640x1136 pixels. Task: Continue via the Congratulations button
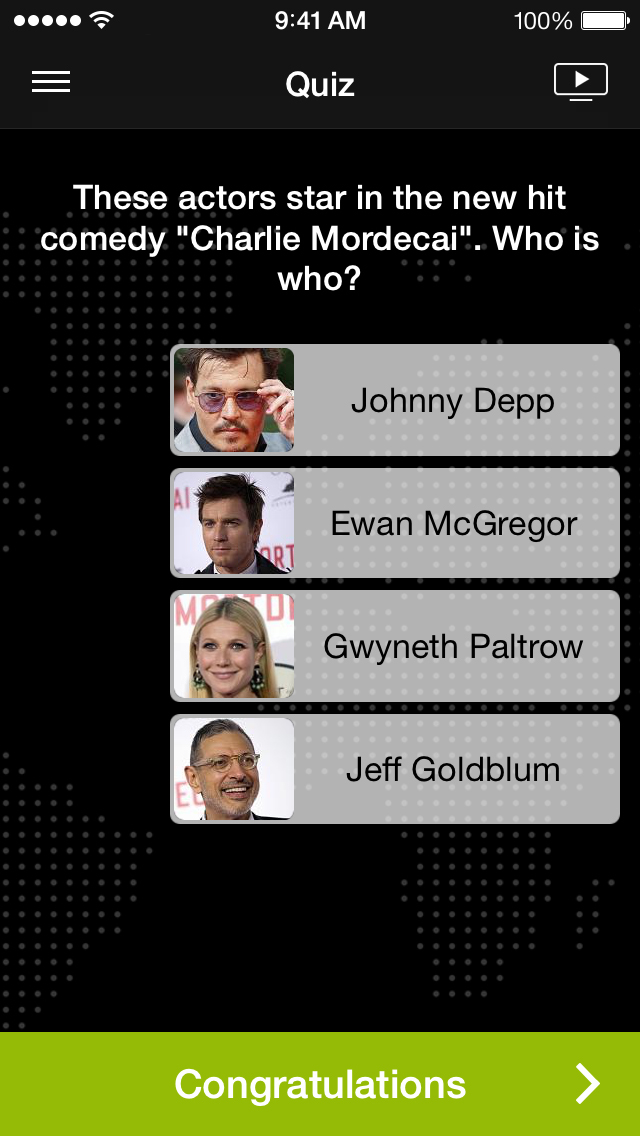[x=320, y=1084]
